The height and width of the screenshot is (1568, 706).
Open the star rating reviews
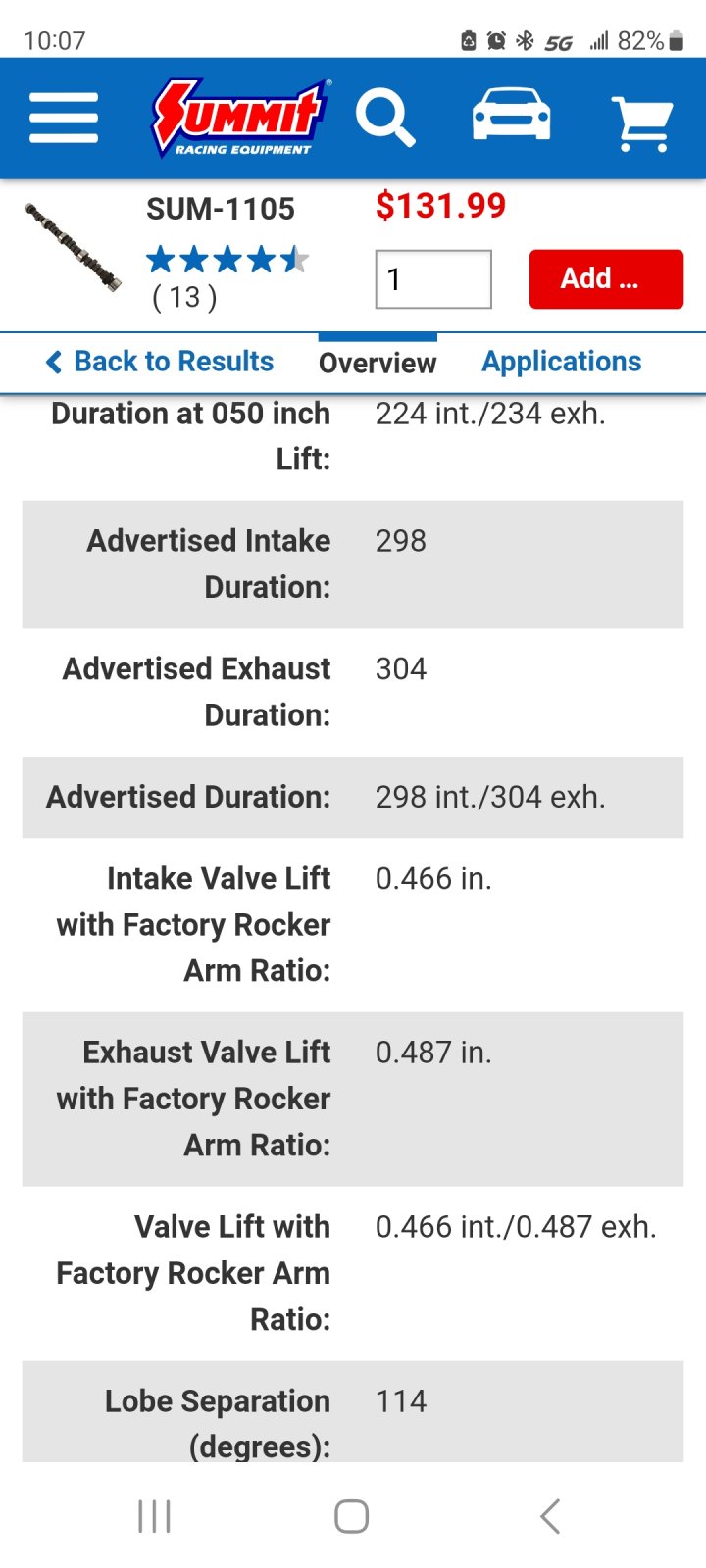tap(227, 261)
